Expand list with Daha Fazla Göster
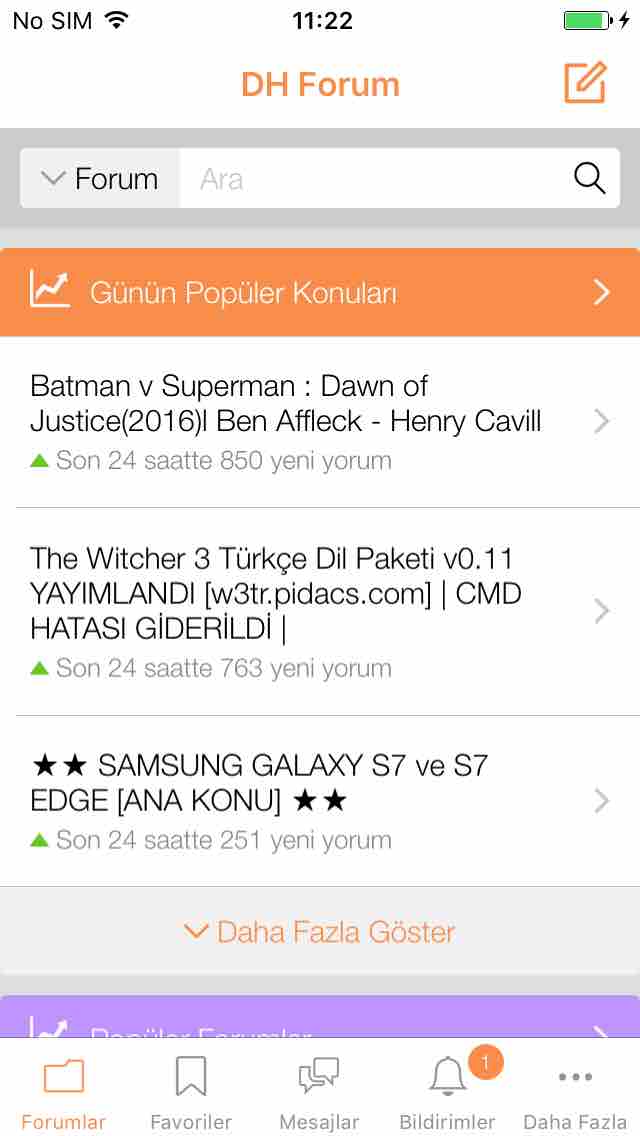This screenshot has width=640, height=1136. tap(320, 931)
